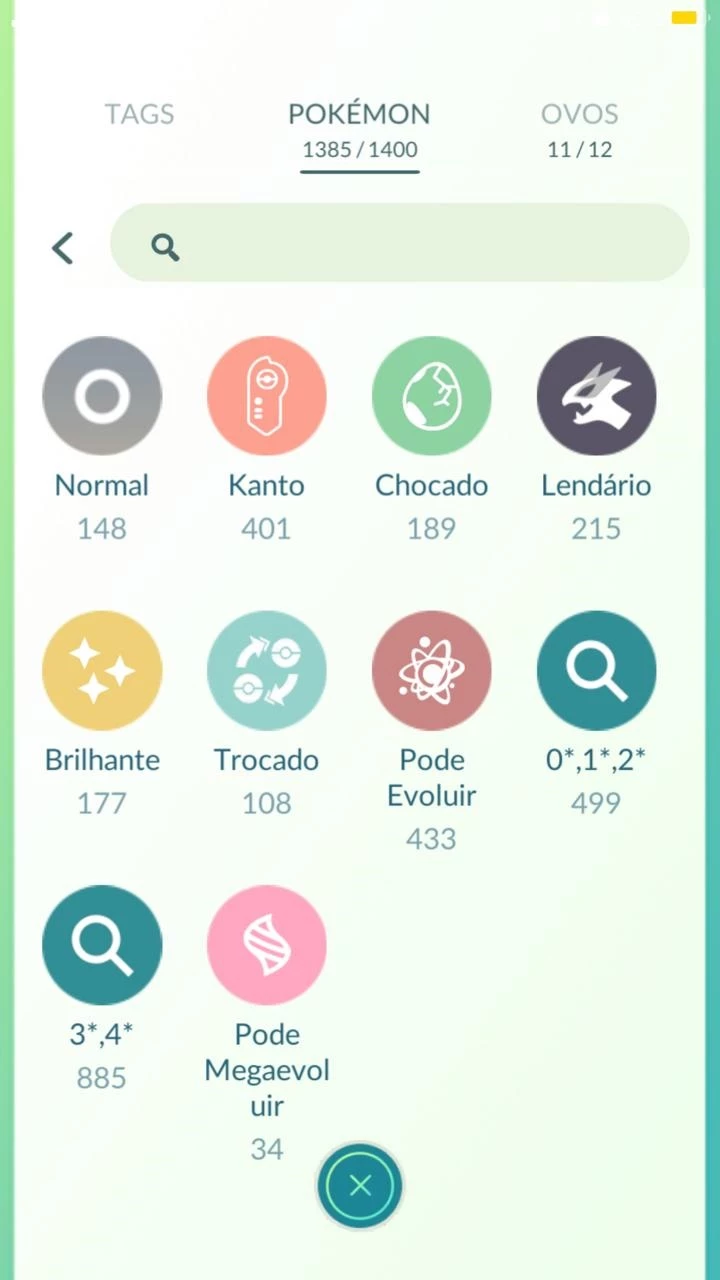Show Chocado (hatched) Pokémon
The image size is (720, 1280).
[x=431, y=397]
